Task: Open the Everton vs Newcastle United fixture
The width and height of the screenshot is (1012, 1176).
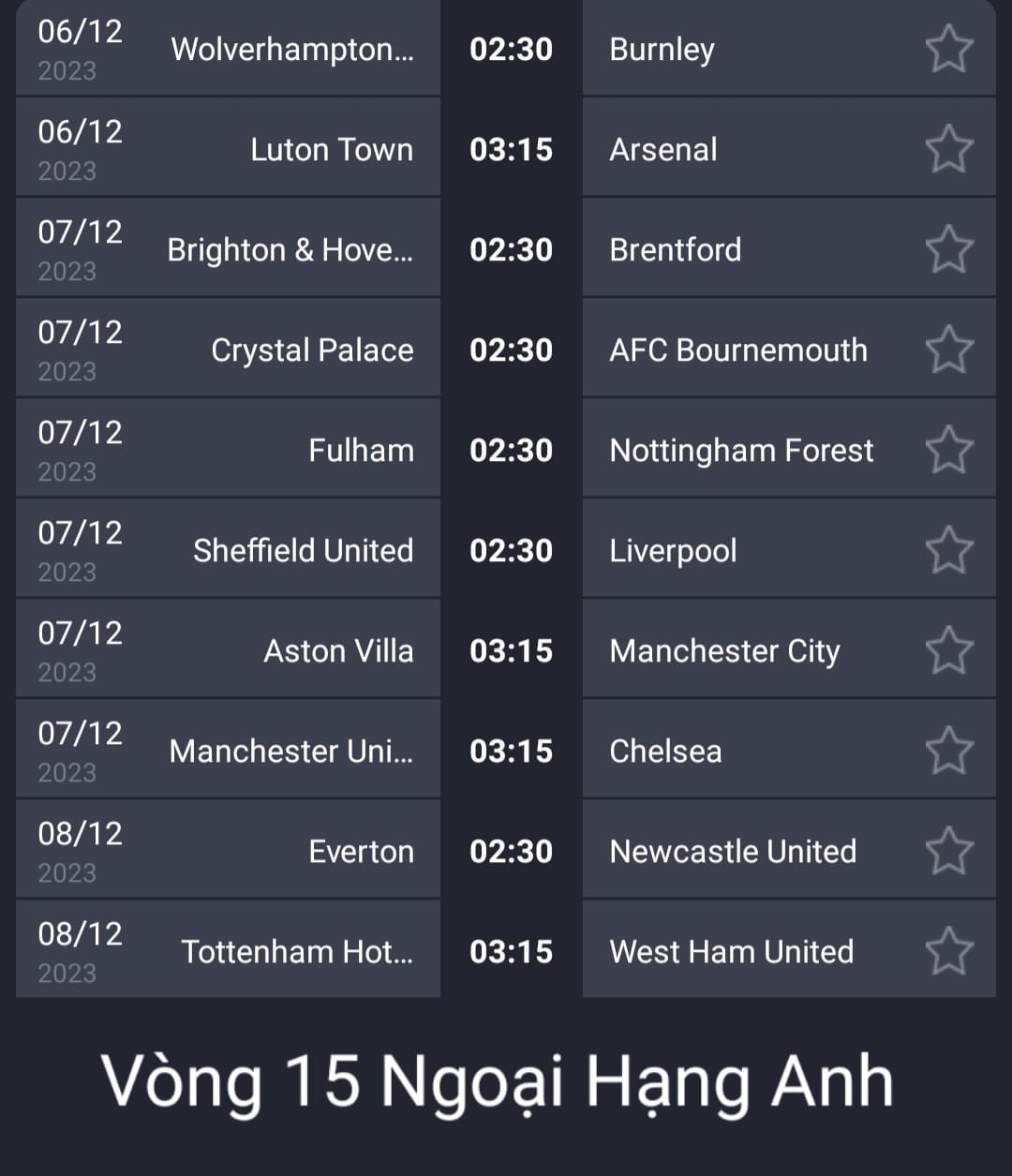Action: [511, 851]
